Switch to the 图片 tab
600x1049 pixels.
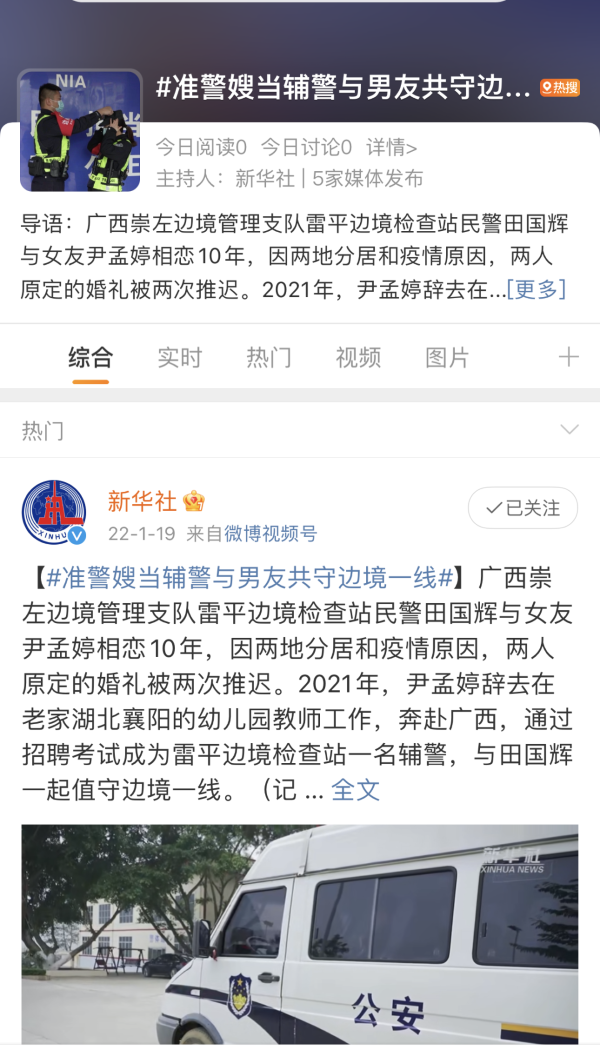[447, 358]
